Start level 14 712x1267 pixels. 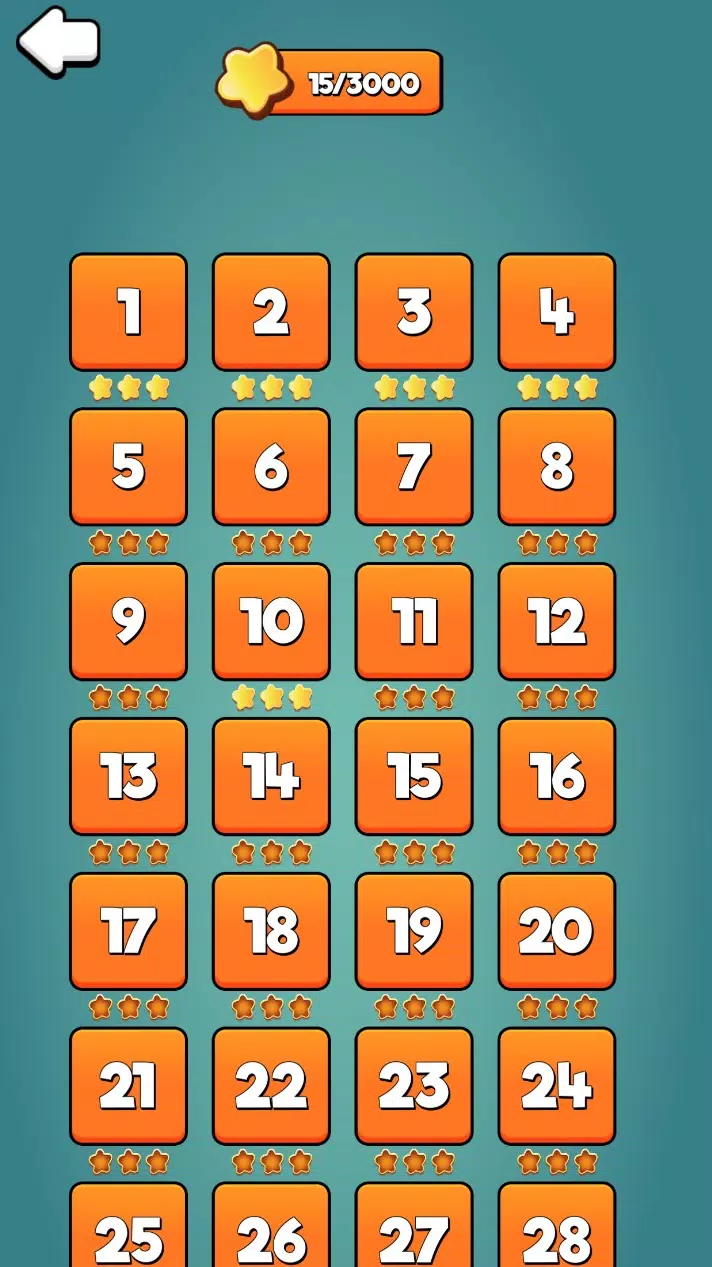(x=271, y=776)
